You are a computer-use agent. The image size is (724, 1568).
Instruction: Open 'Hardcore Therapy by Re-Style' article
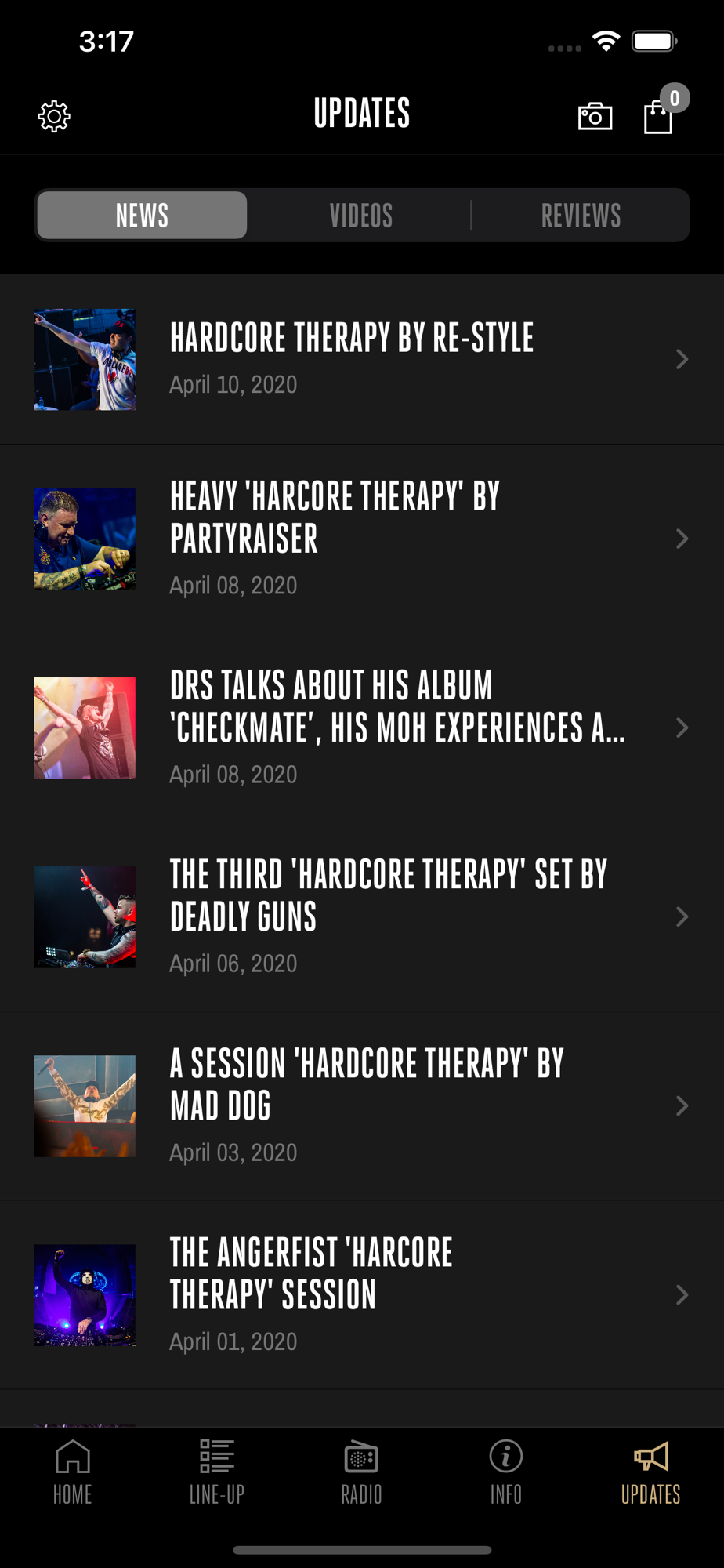[360, 359]
